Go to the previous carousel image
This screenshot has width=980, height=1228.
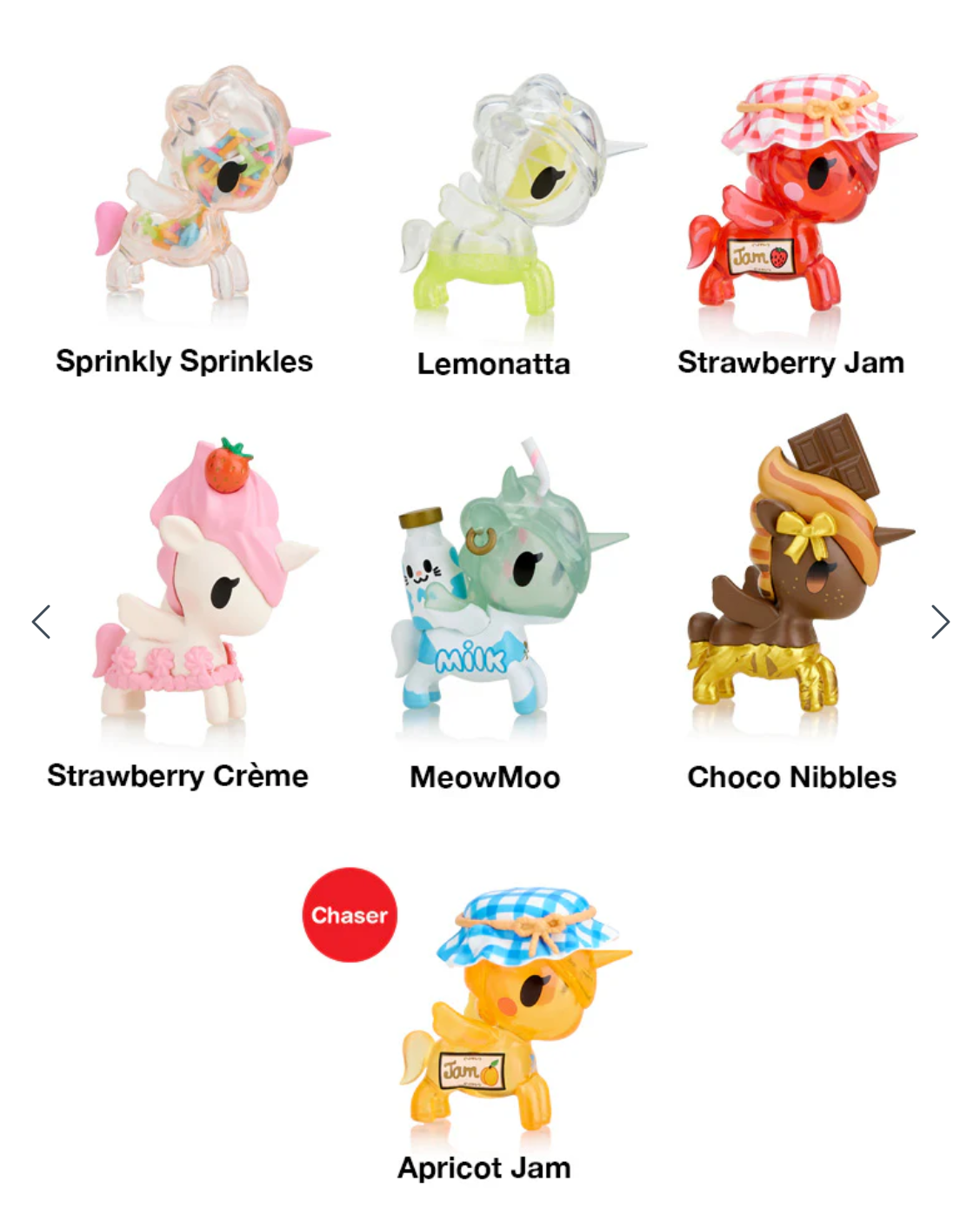click(41, 622)
